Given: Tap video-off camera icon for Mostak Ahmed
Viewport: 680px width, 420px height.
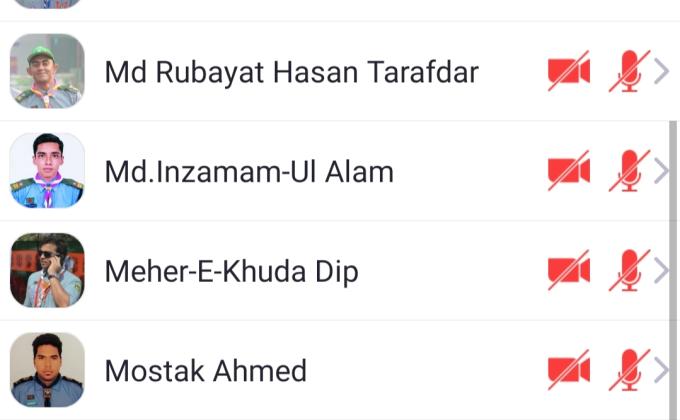Looking at the screenshot, I should pyautogui.click(x=568, y=371).
